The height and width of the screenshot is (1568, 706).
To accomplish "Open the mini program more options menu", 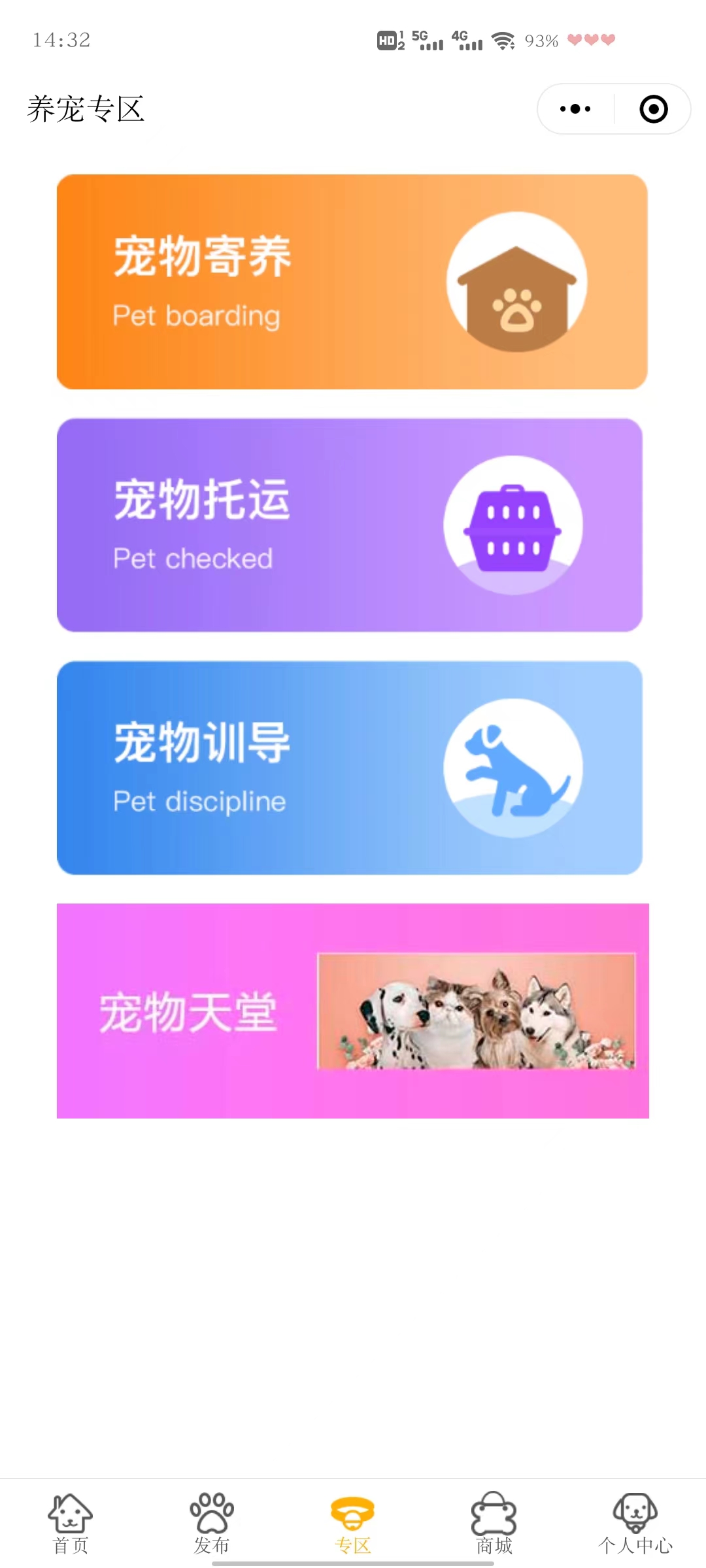I will click(575, 109).
